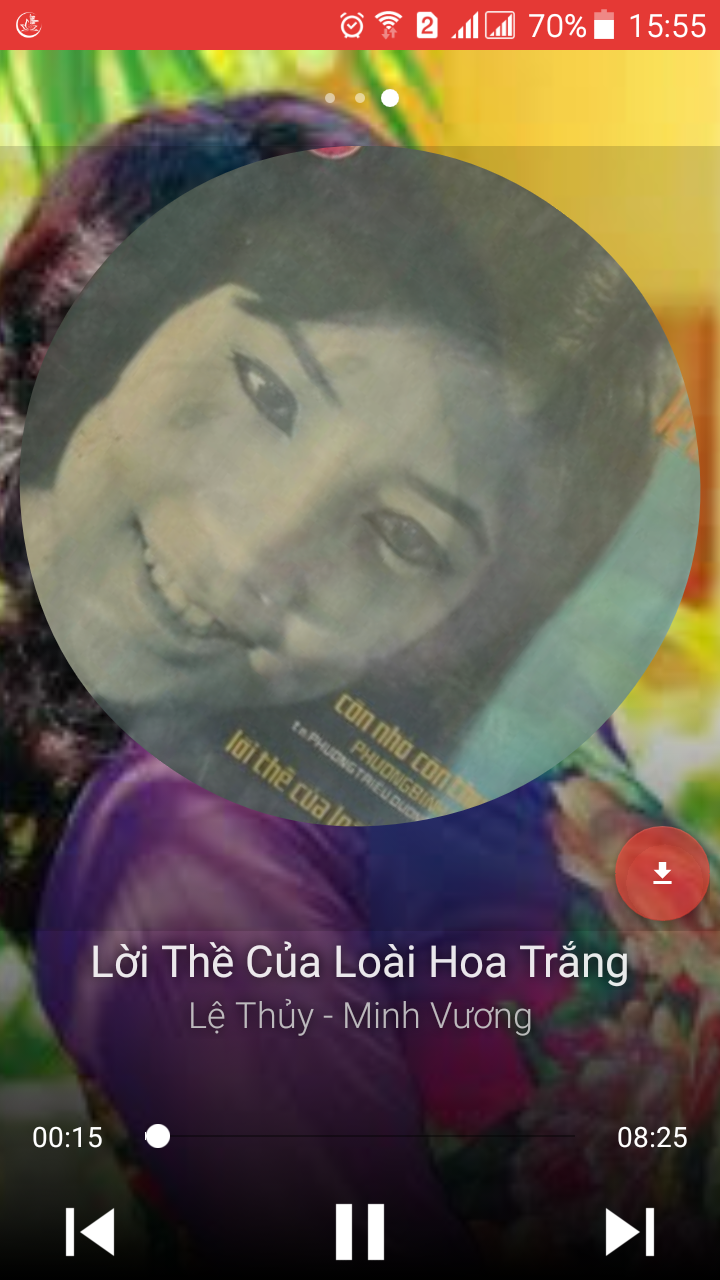The width and height of the screenshot is (720, 1280).
Task: Tap the playback progress bar to seek
Action: coord(360,1137)
